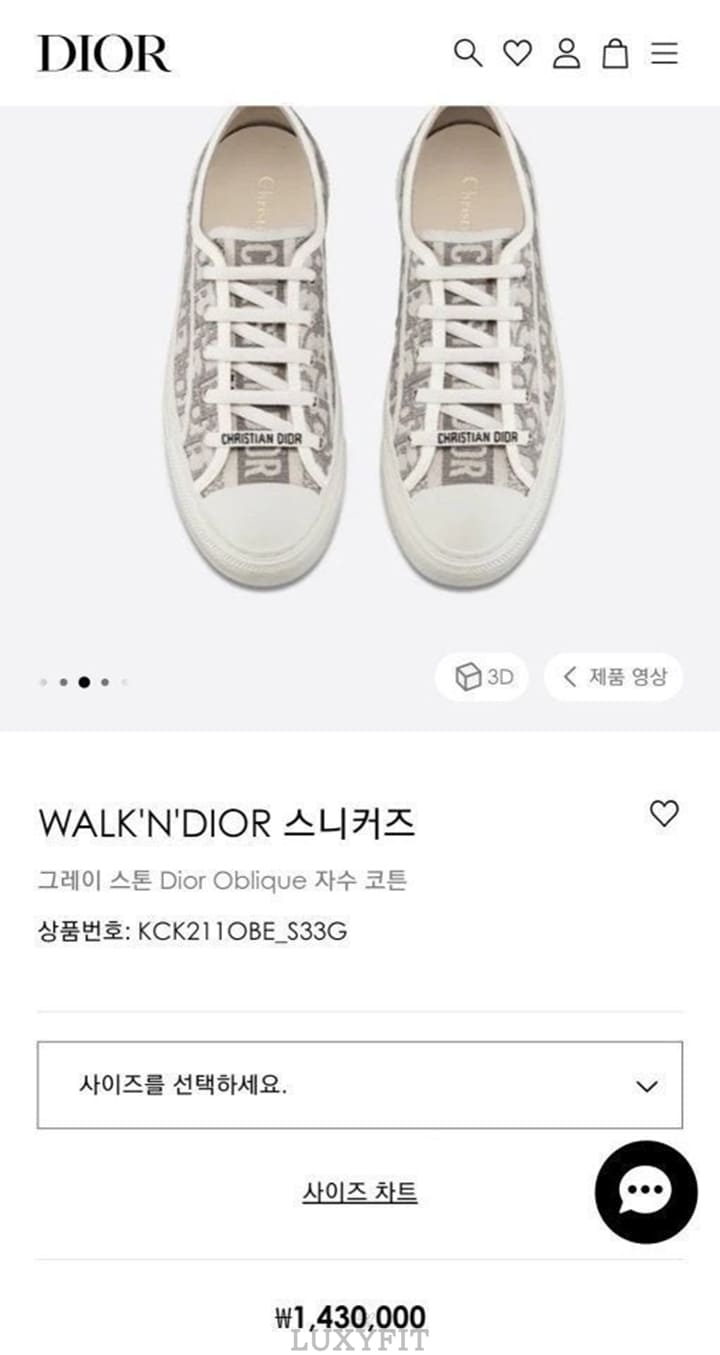The height and width of the screenshot is (1355, 720).
Task: Open the search magnifier icon
Action: click(x=468, y=53)
